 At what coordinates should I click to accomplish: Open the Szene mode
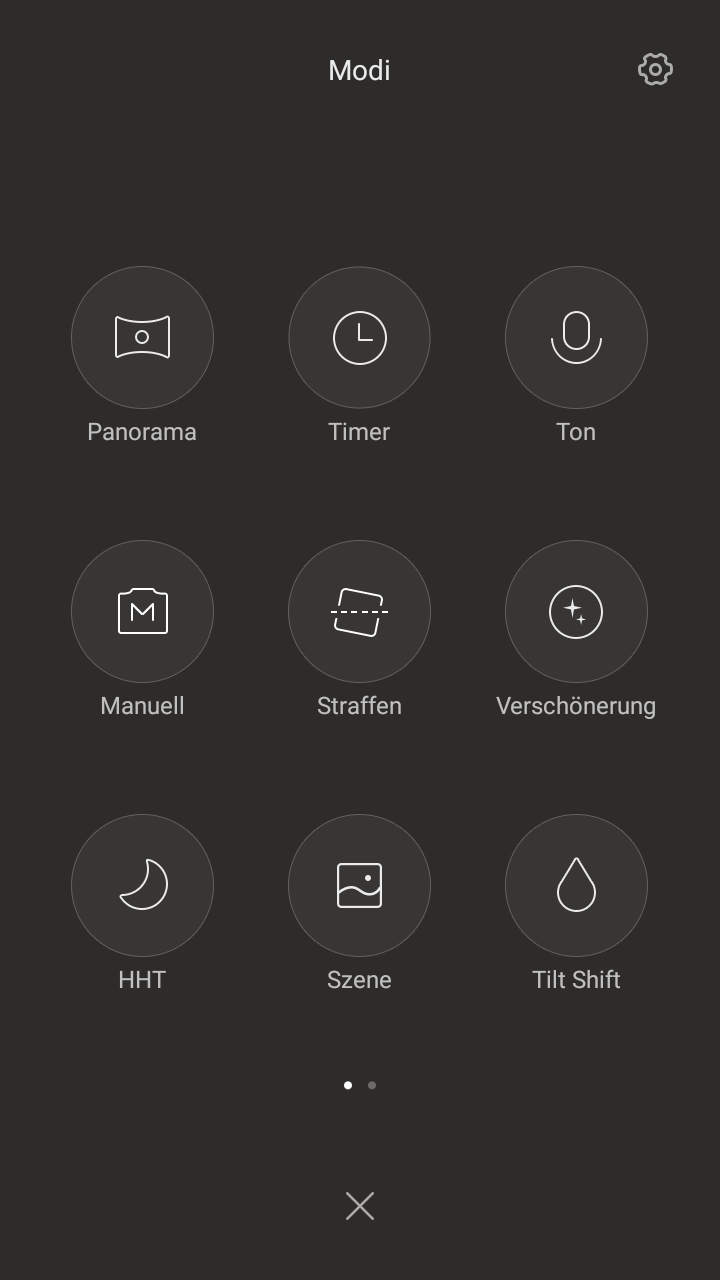pyautogui.click(x=359, y=885)
